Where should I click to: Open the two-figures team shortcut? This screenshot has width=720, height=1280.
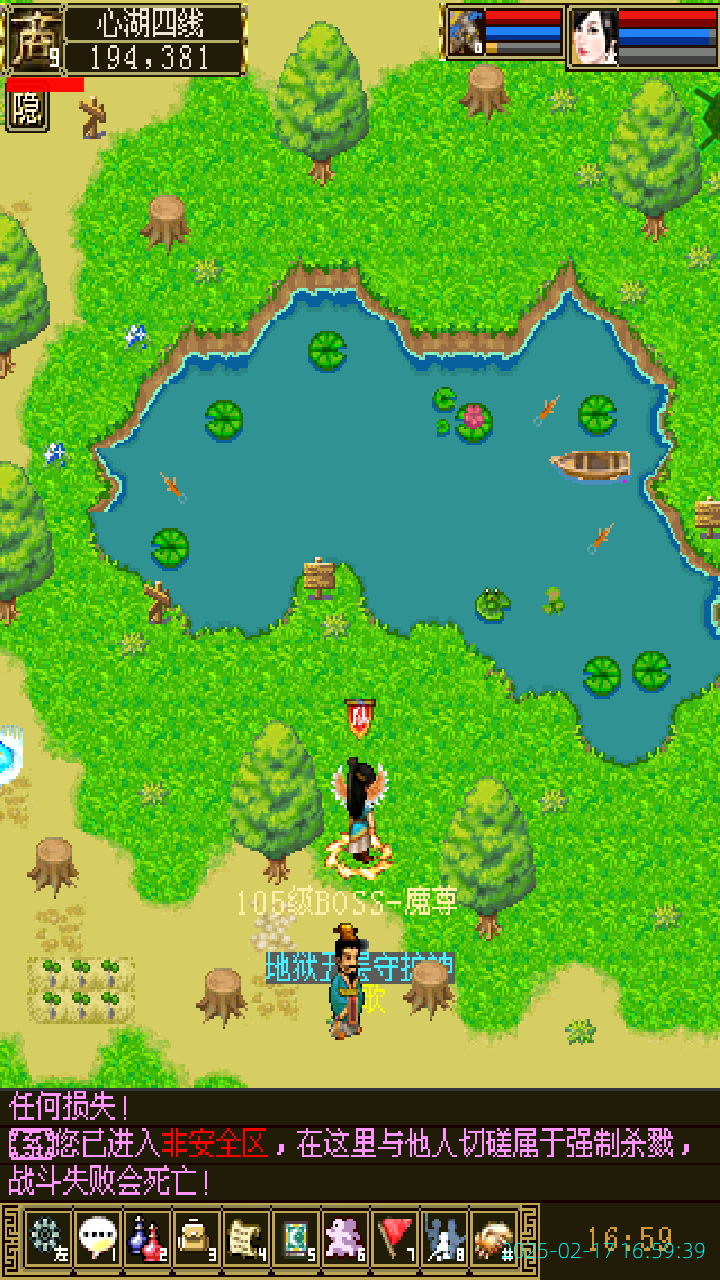[x=445, y=1238]
